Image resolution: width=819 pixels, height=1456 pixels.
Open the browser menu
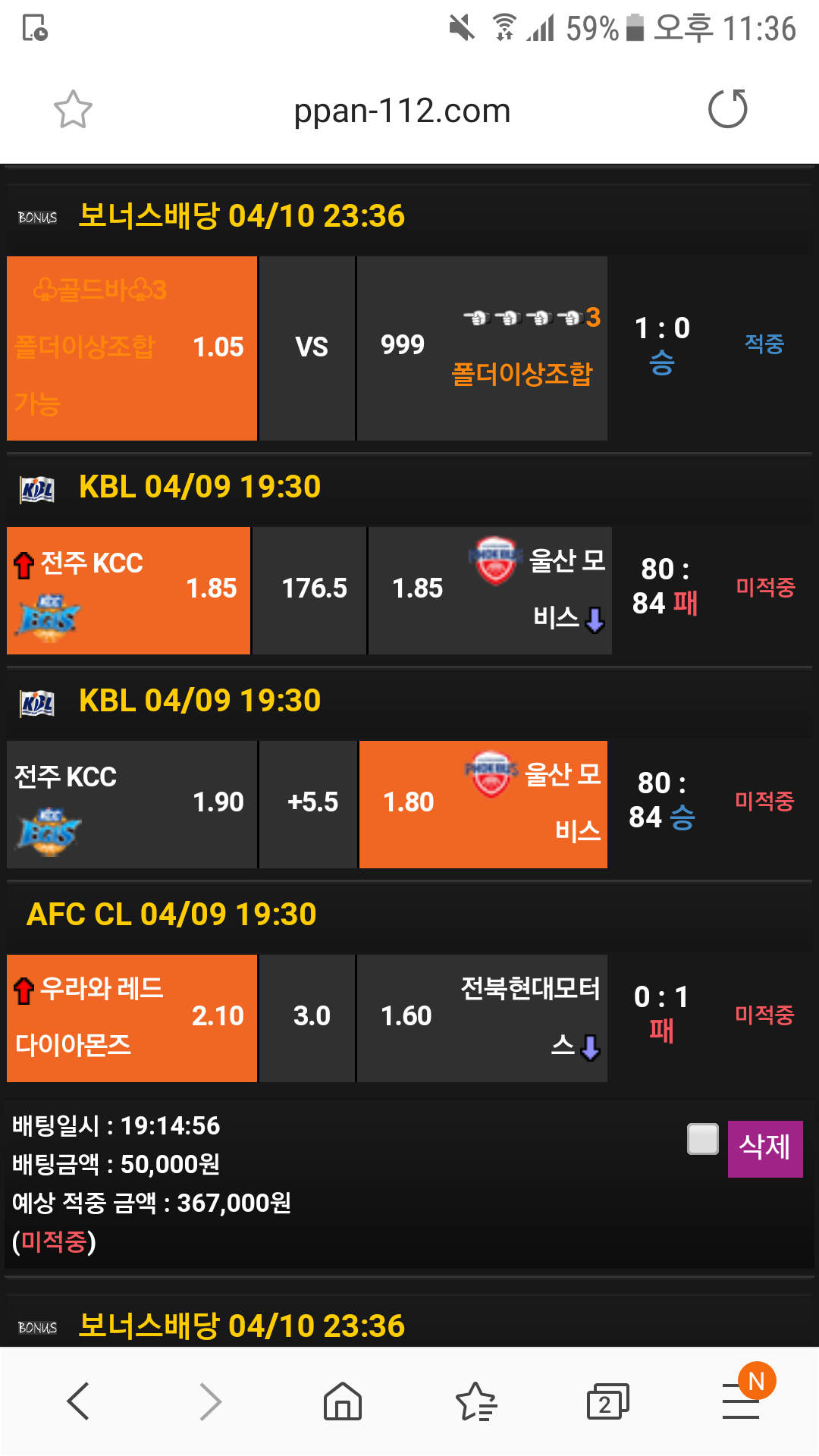[742, 1401]
